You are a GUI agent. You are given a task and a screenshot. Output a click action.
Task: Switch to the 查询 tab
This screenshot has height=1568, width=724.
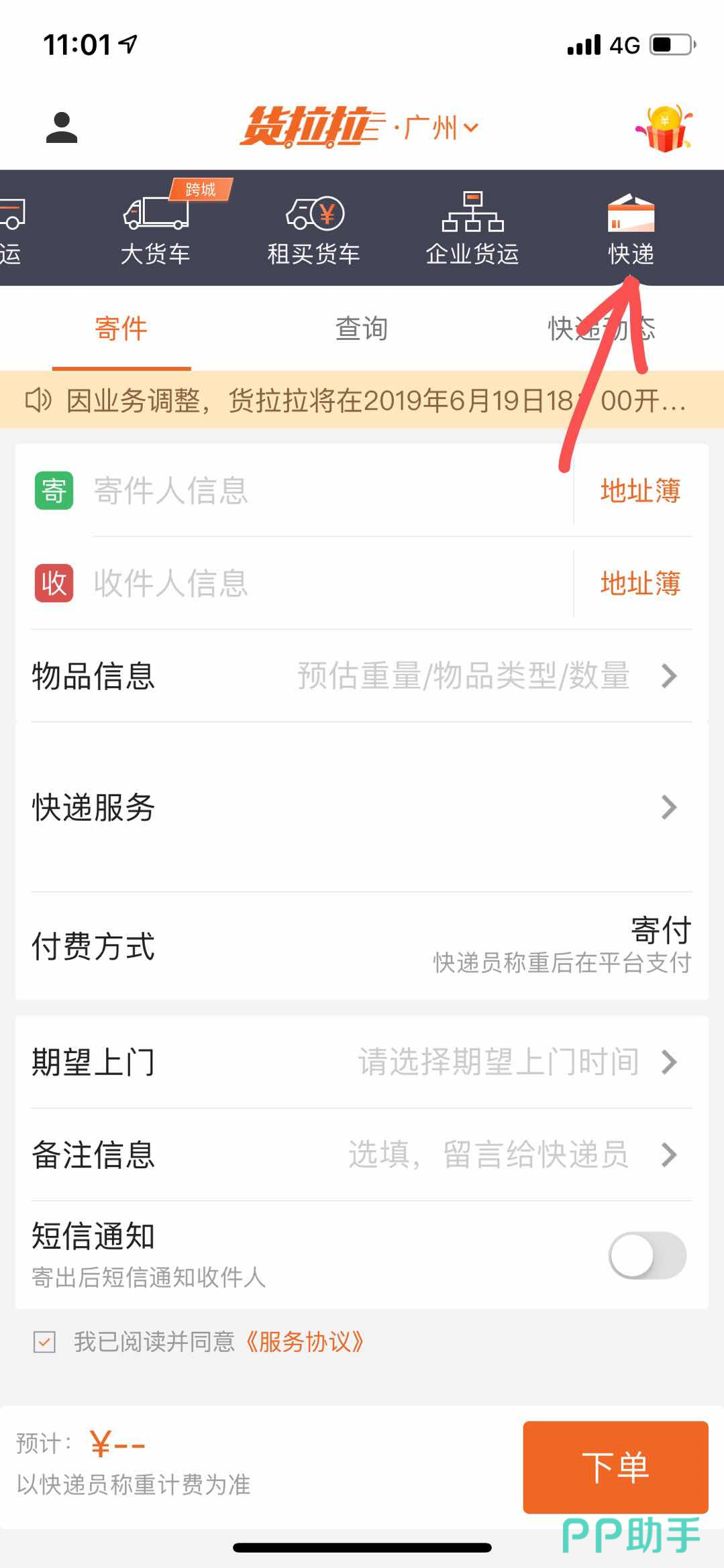[x=362, y=329]
